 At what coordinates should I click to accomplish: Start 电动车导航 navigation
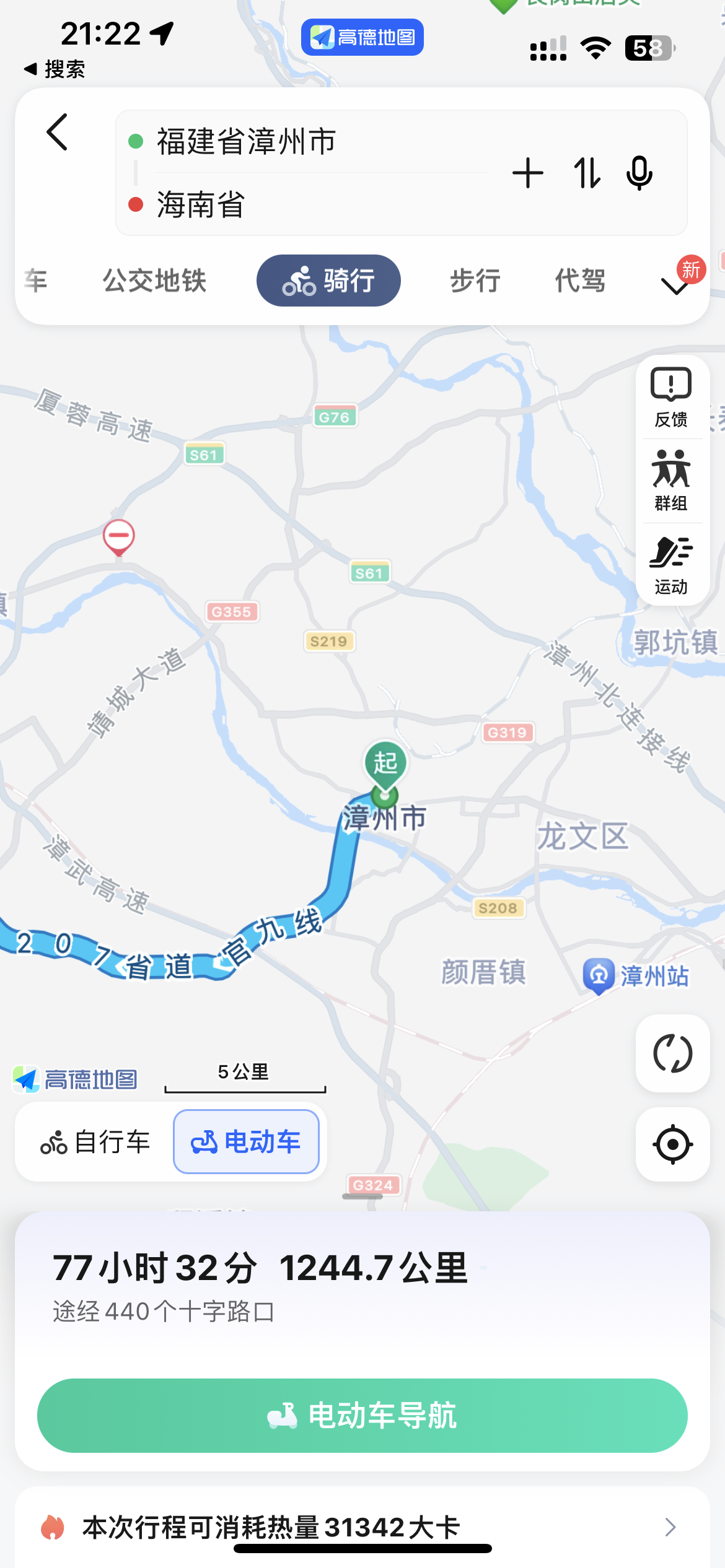pos(362,1416)
